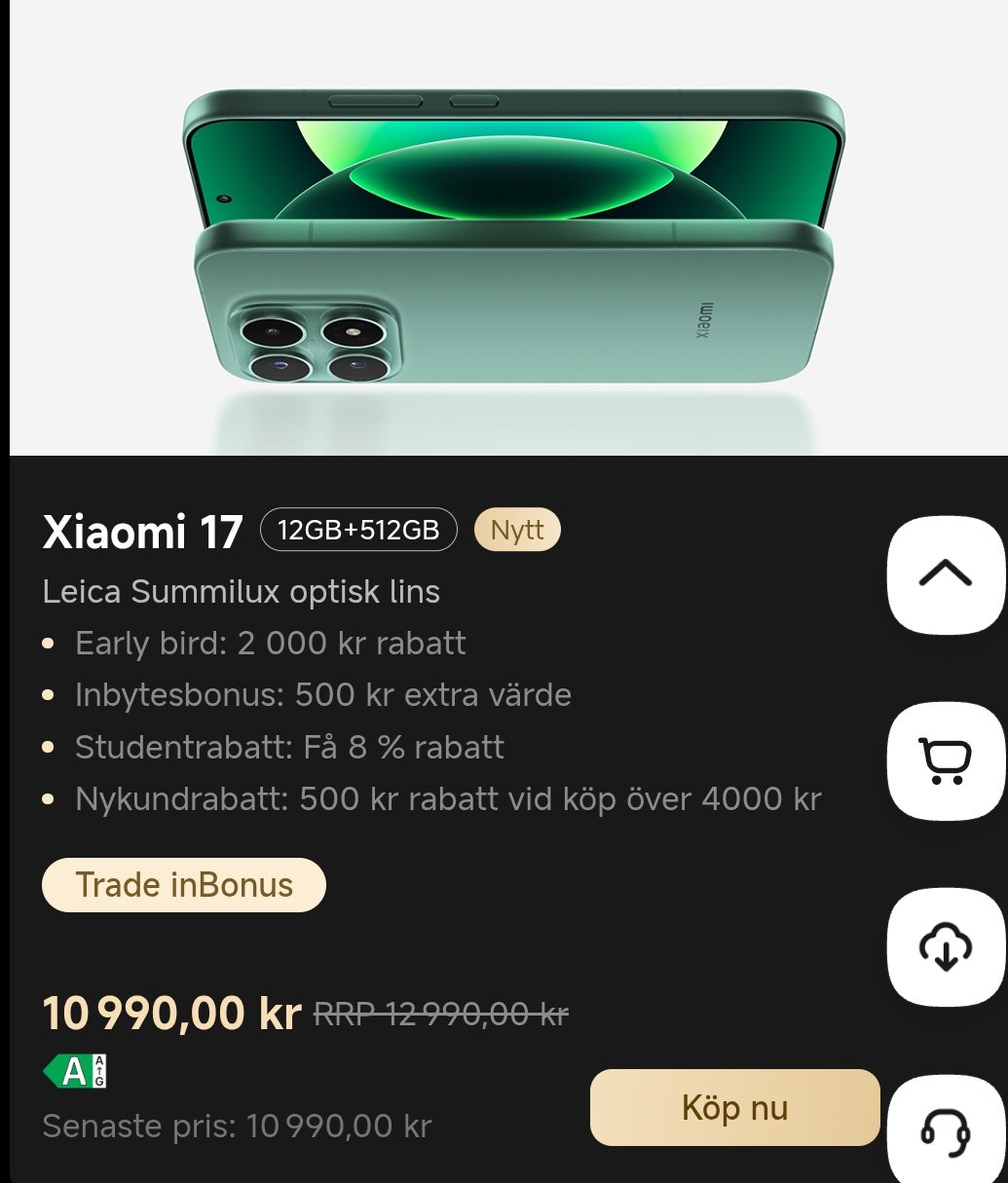Image resolution: width=1008 pixels, height=1183 pixels.
Task: Jump back to top with the up arrow
Action: pos(945,574)
